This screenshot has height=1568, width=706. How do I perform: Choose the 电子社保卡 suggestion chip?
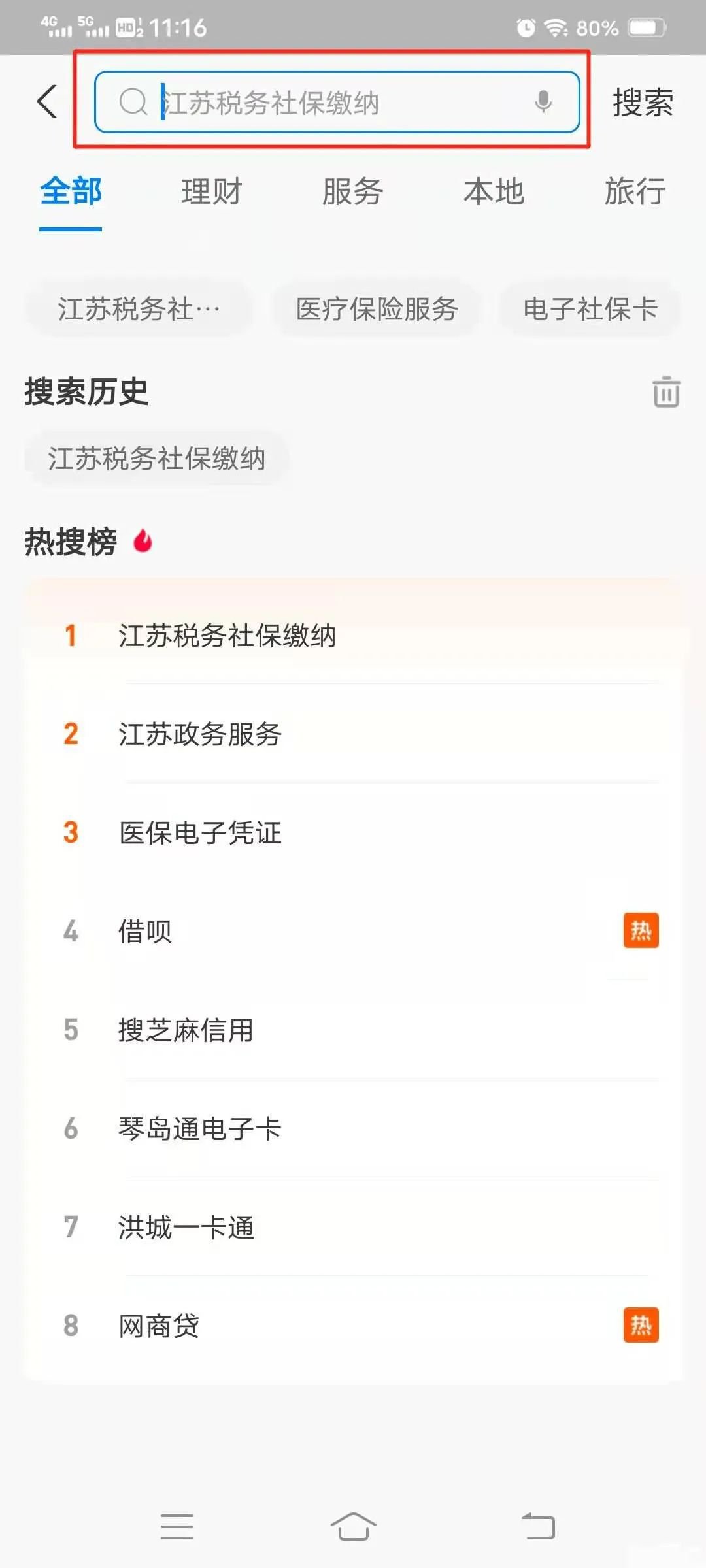tap(590, 309)
